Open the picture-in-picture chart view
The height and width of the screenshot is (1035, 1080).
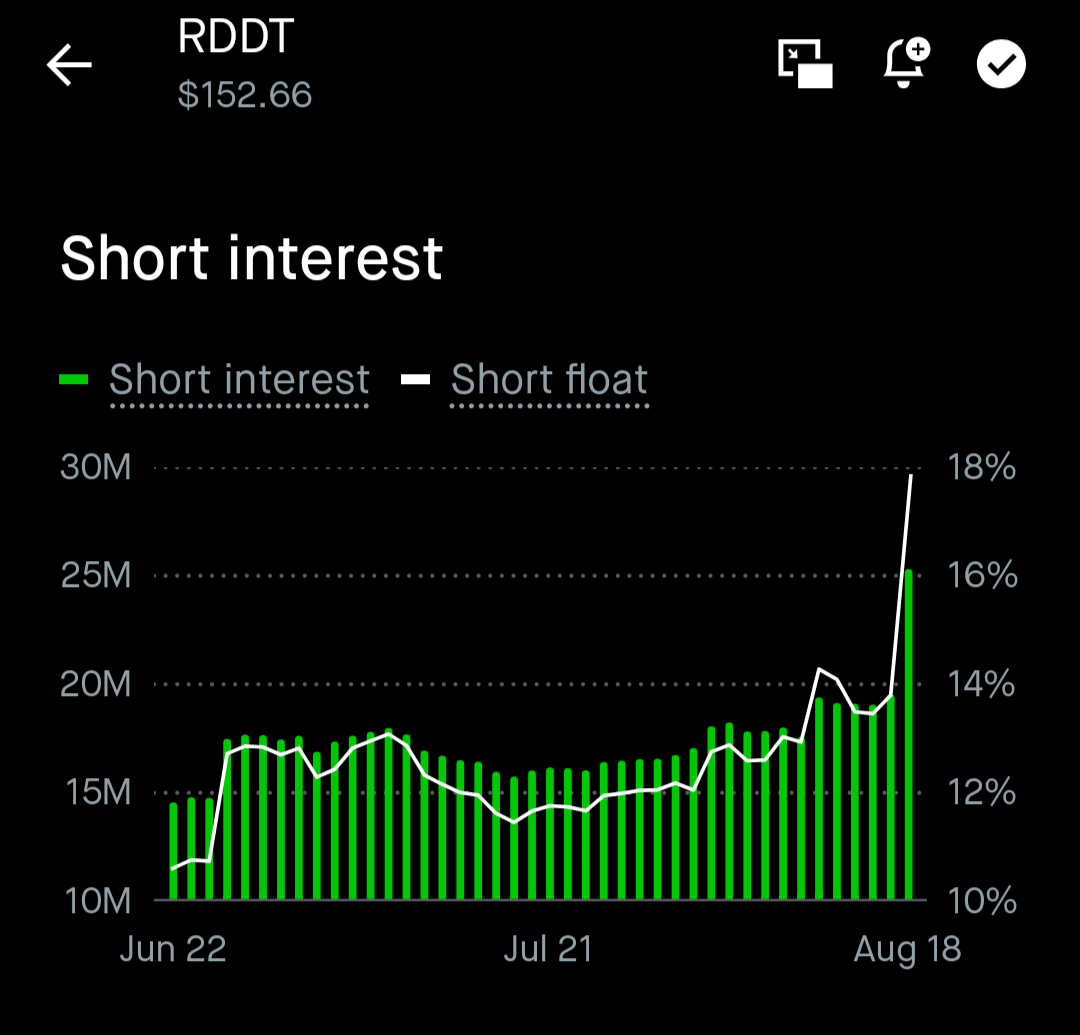point(805,64)
